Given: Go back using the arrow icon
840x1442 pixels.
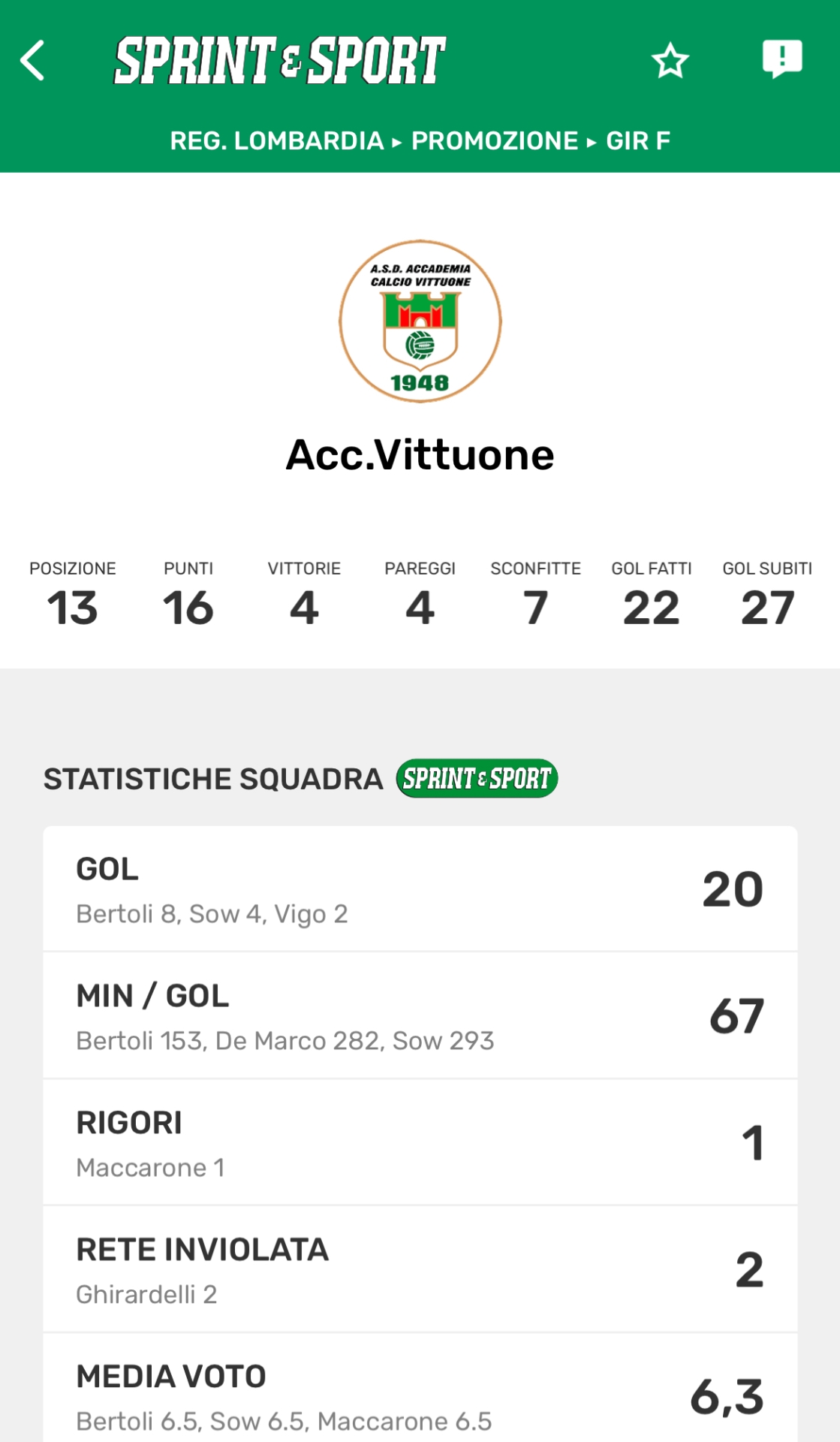Looking at the screenshot, I should pyautogui.click(x=33, y=60).
